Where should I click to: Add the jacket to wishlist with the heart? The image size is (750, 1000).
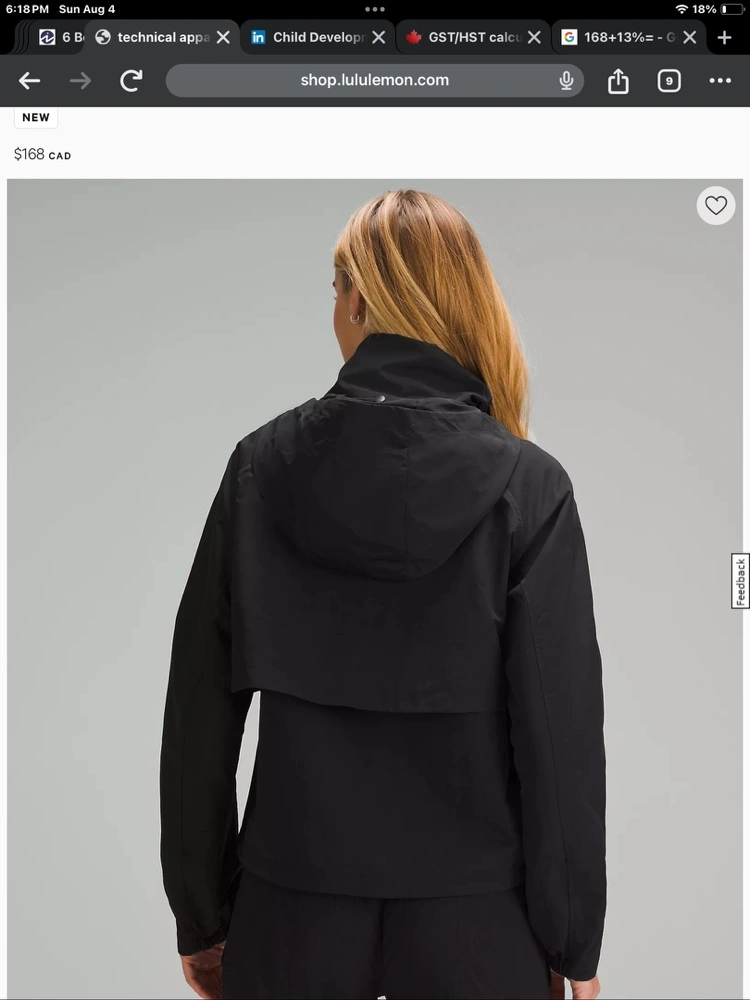pyautogui.click(x=715, y=206)
